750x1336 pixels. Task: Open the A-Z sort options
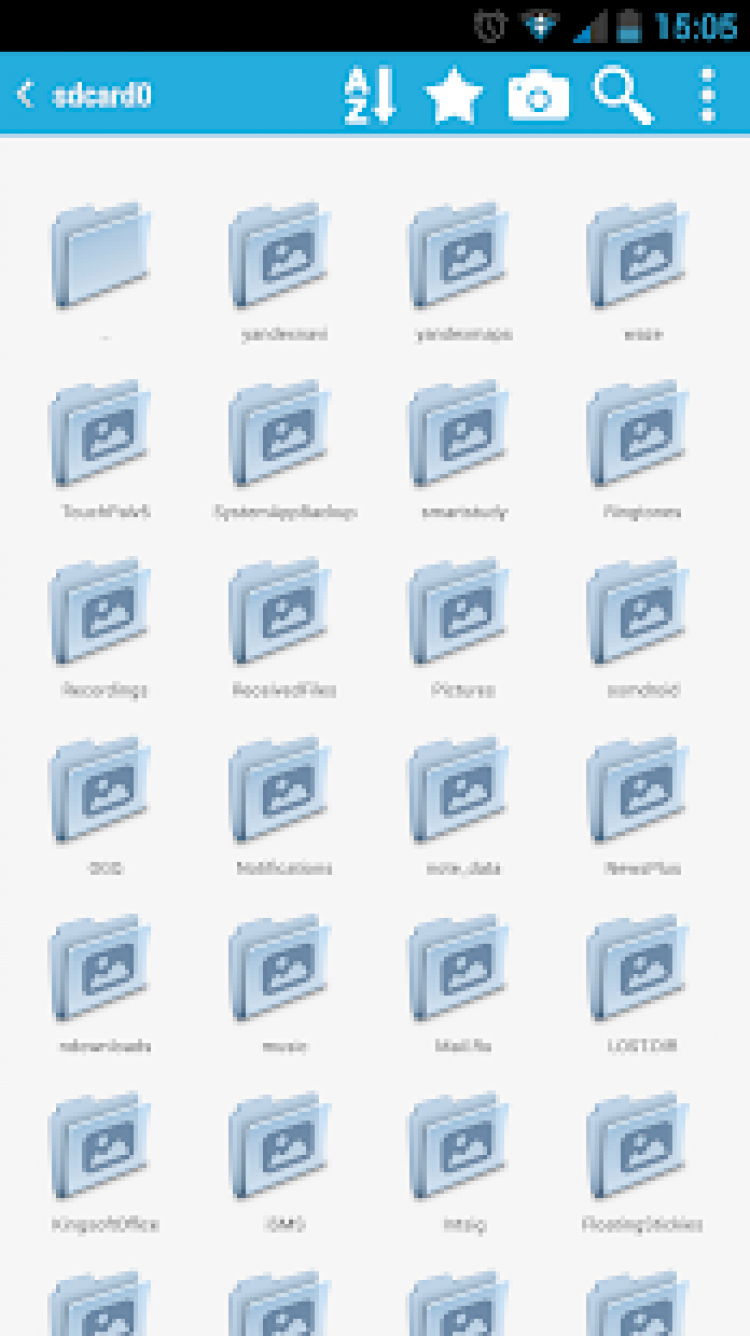pyautogui.click(x=369, y=96)
